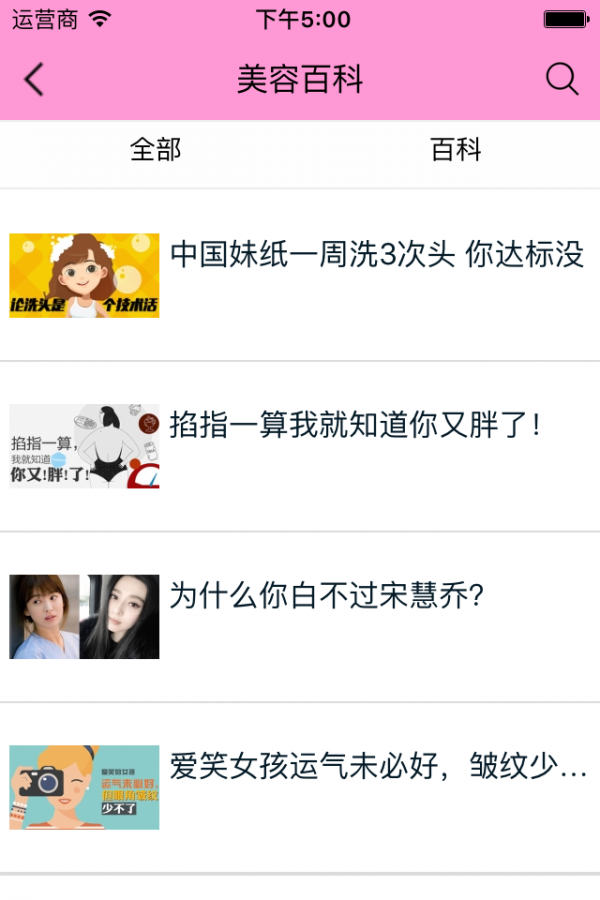The height and width of the screenshot is (900, 600).
Task: Select the 百科 tab
Action: 456,150
